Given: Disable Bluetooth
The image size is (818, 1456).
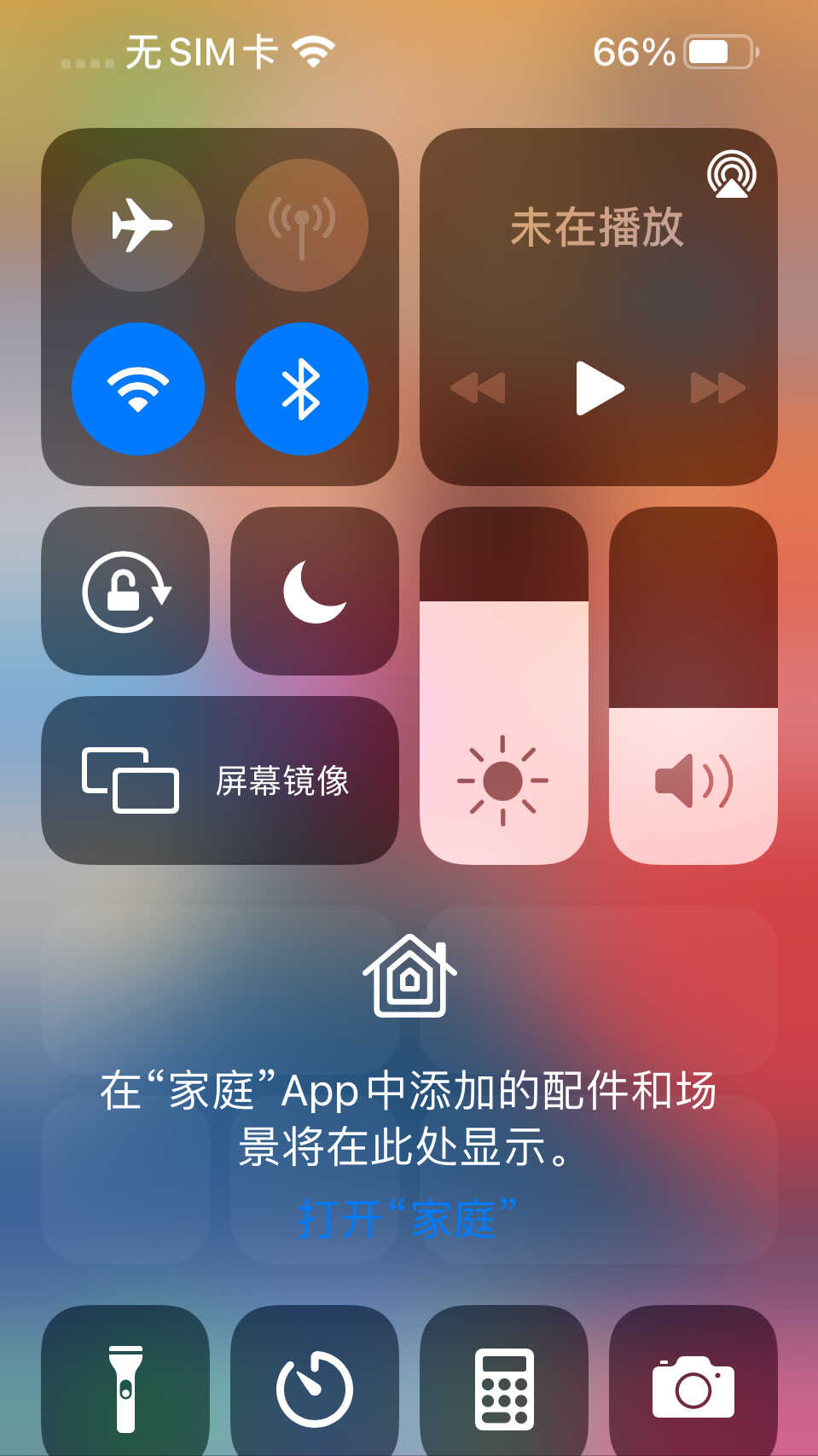Looking at the screenshot, I should [x=302, y=389].
